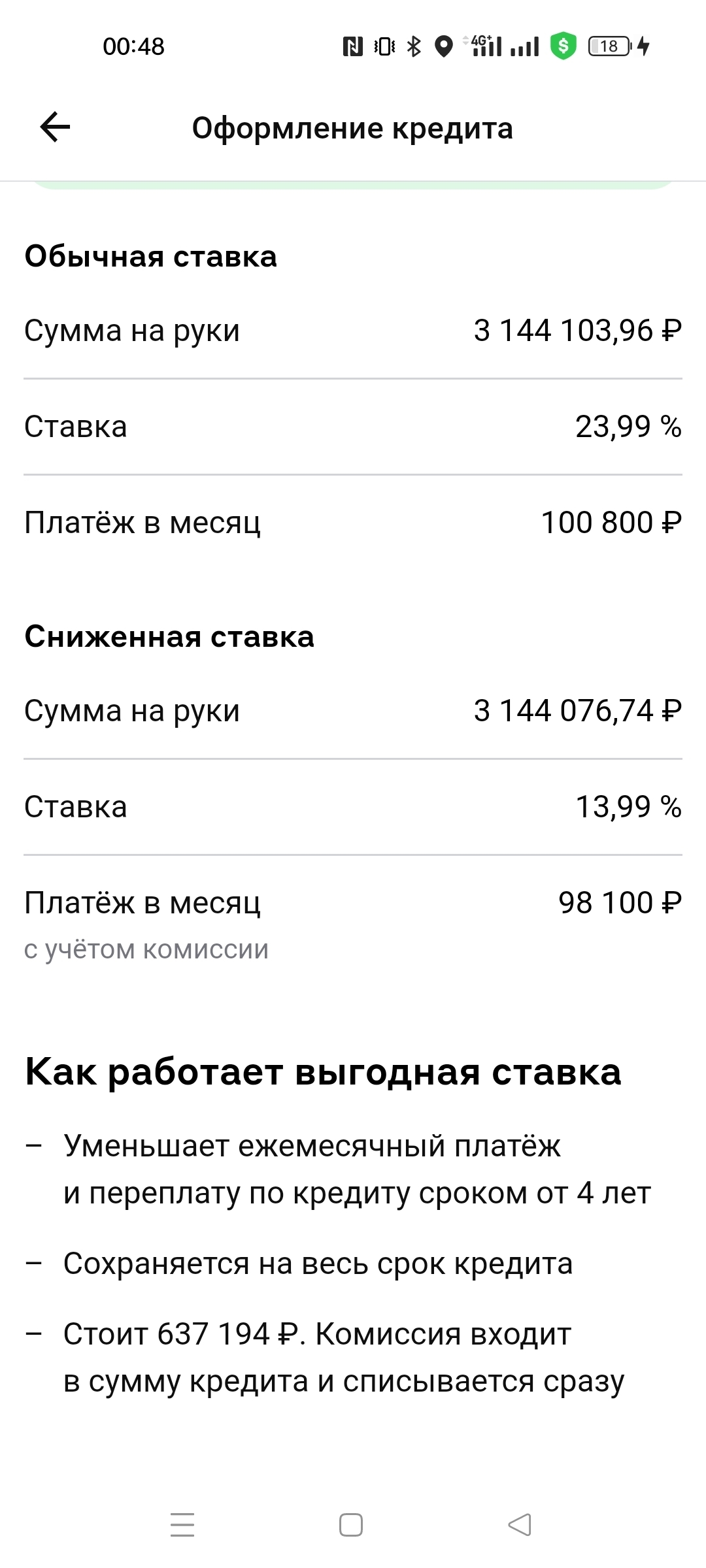Screen dimensions: 706x1568
Task: Open the system recent apps menu
Action: click(182, 1525)
